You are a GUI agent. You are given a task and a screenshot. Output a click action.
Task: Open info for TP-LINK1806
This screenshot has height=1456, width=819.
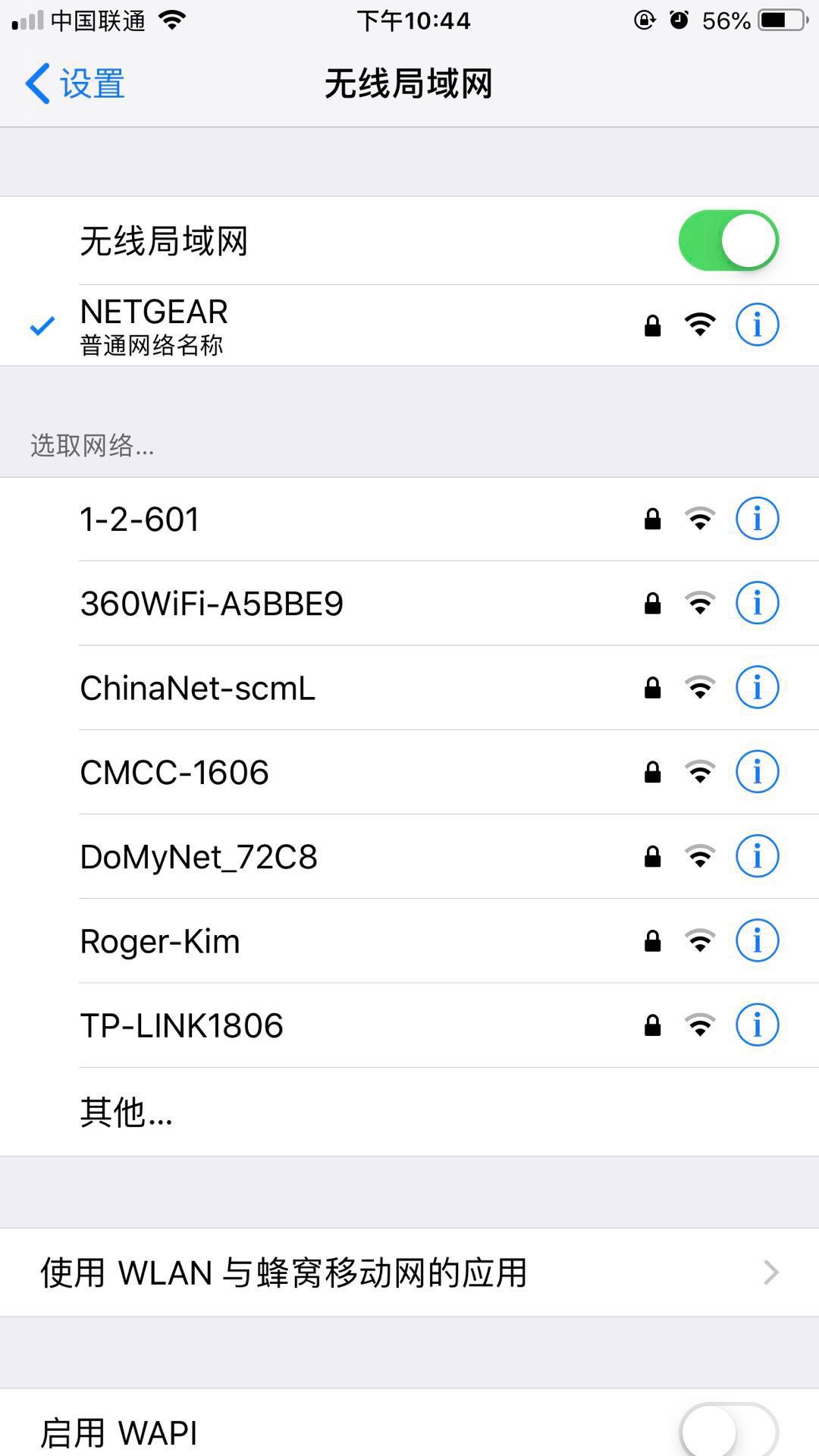pos(757,1025)
